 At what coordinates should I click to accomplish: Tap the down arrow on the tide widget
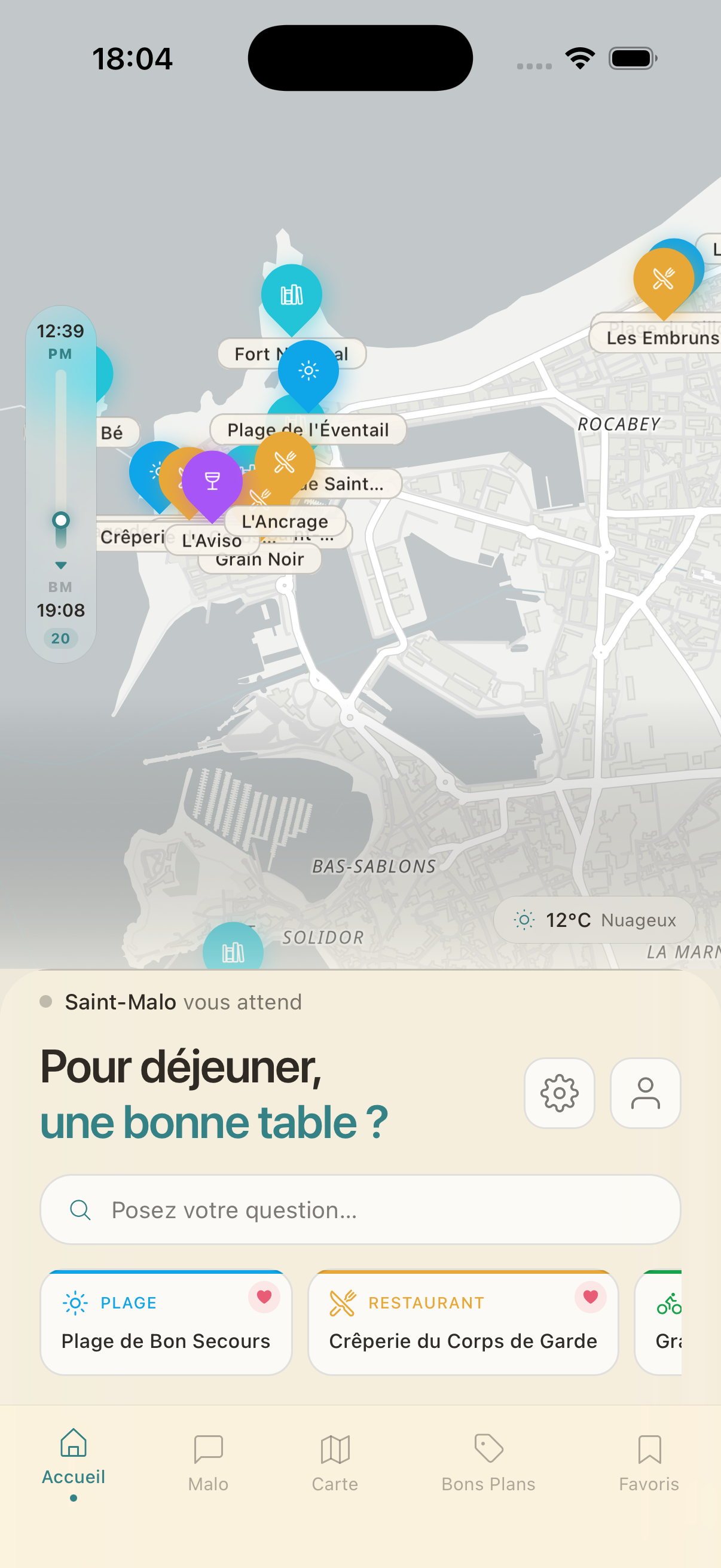pos(60,565)
